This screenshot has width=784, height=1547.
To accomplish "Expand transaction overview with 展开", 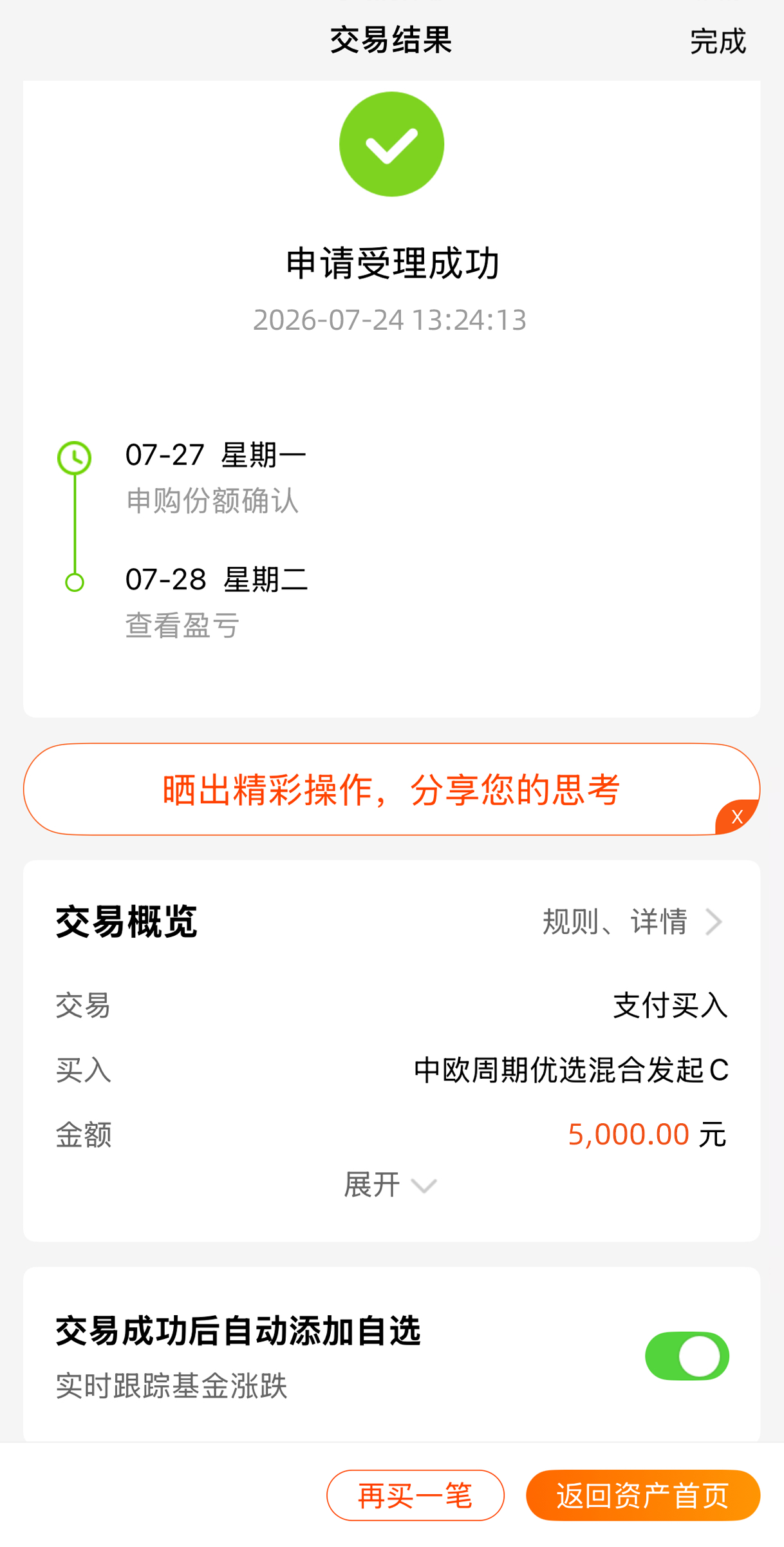I will [x=391, y=1185].
